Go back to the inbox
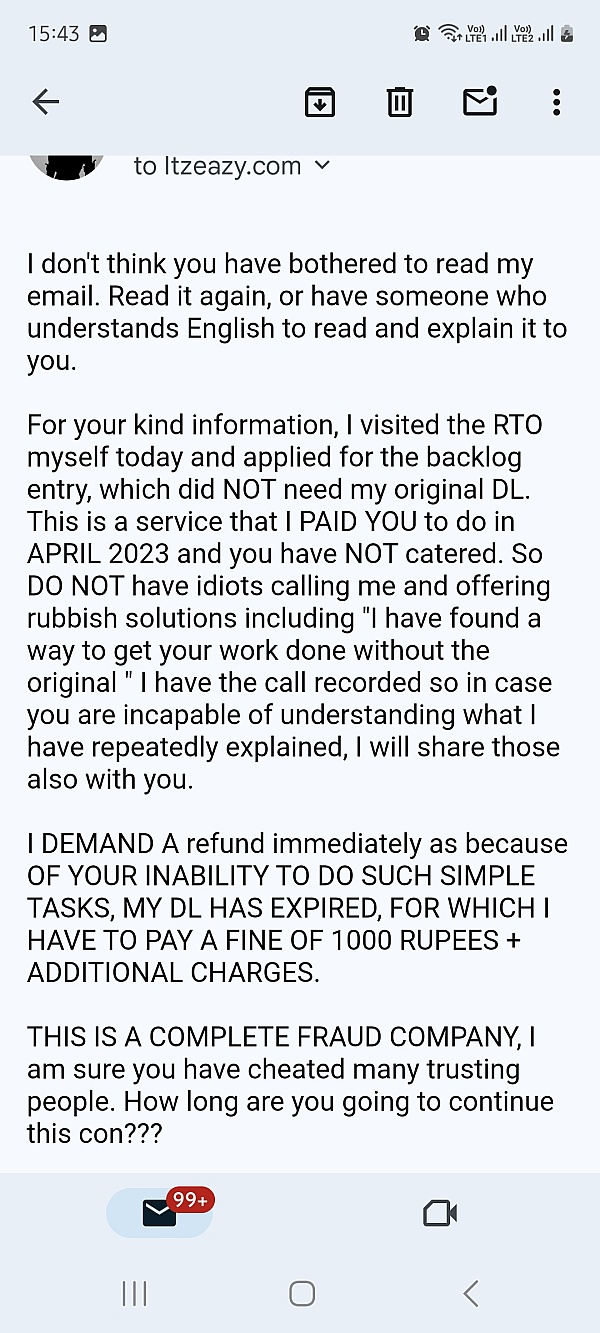Screen dimensions: 600x1333 click(x=46, y=101)
